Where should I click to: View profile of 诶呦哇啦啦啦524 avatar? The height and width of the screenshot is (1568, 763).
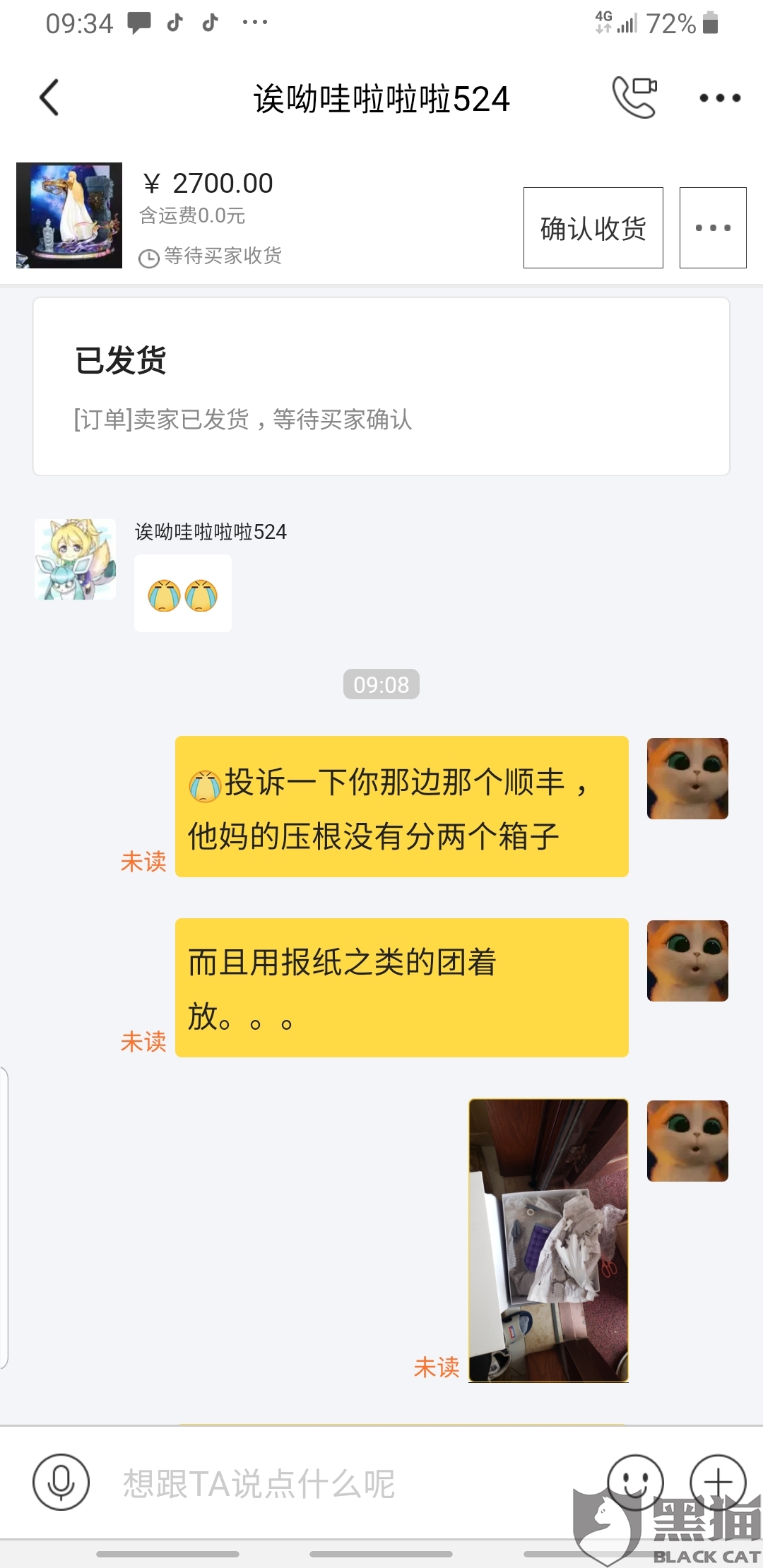pyautogui.click(x=76, y=559)
